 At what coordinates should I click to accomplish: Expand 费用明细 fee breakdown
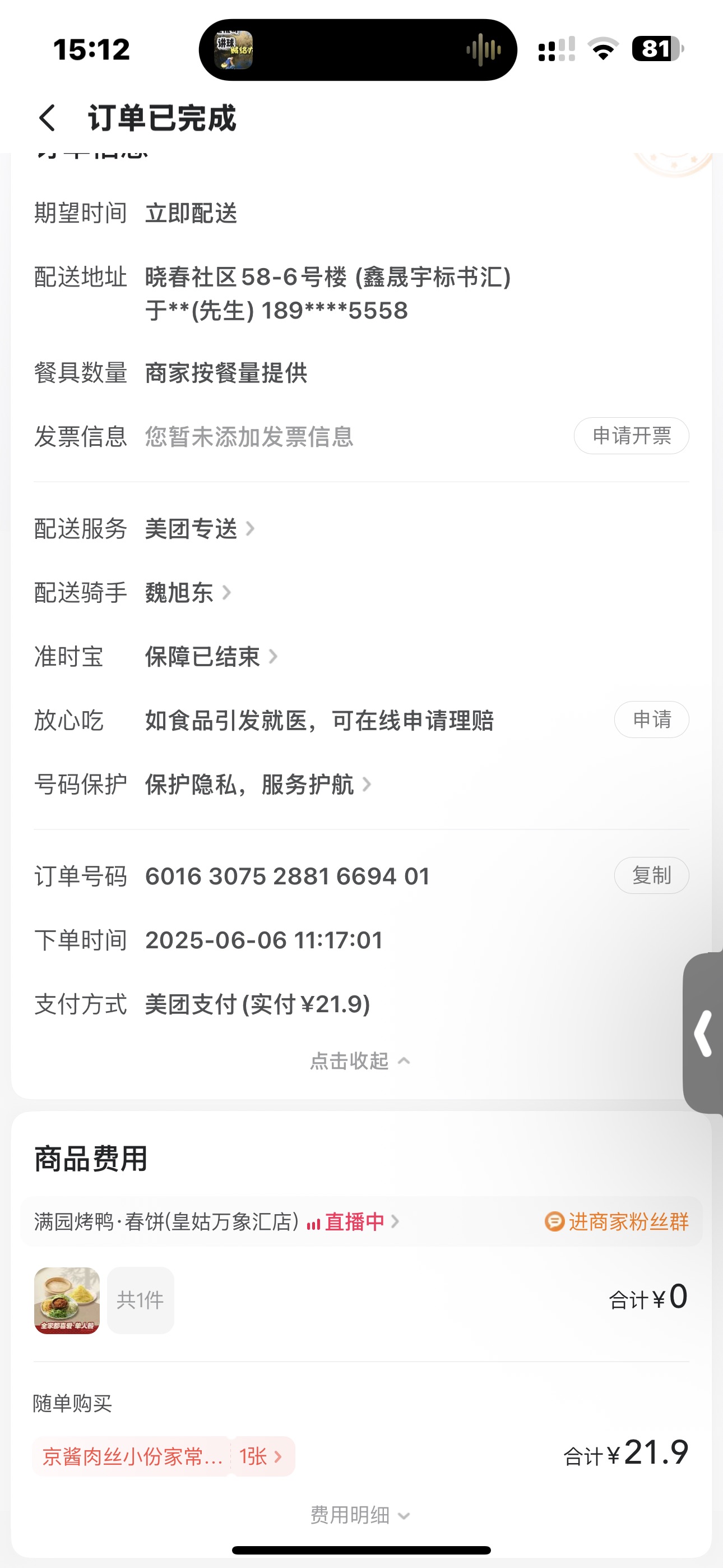360,1515
